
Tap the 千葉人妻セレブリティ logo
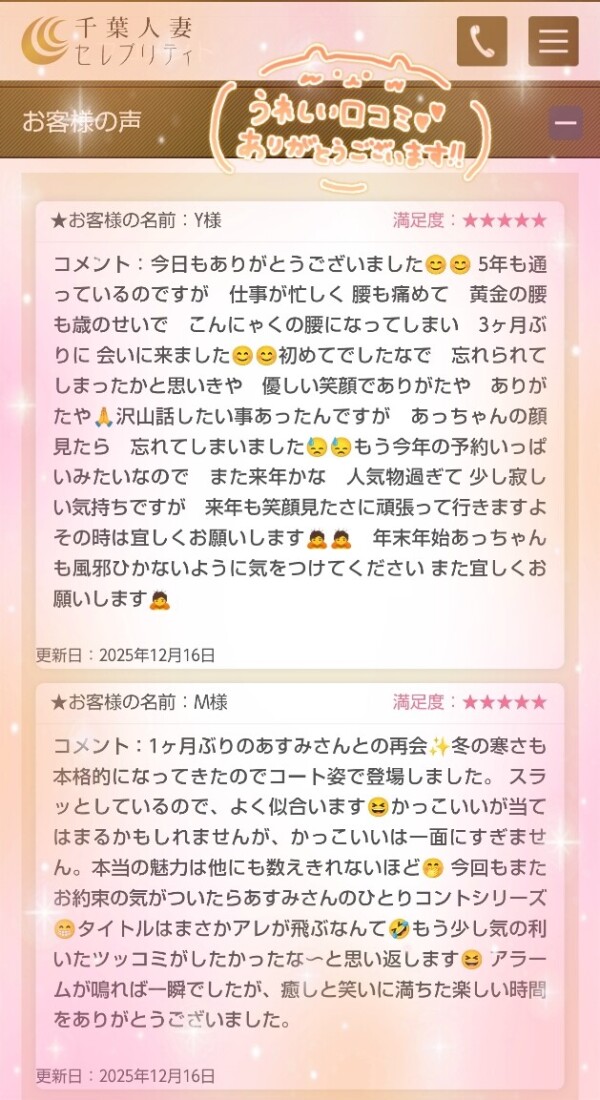click(x=108, y=40)
